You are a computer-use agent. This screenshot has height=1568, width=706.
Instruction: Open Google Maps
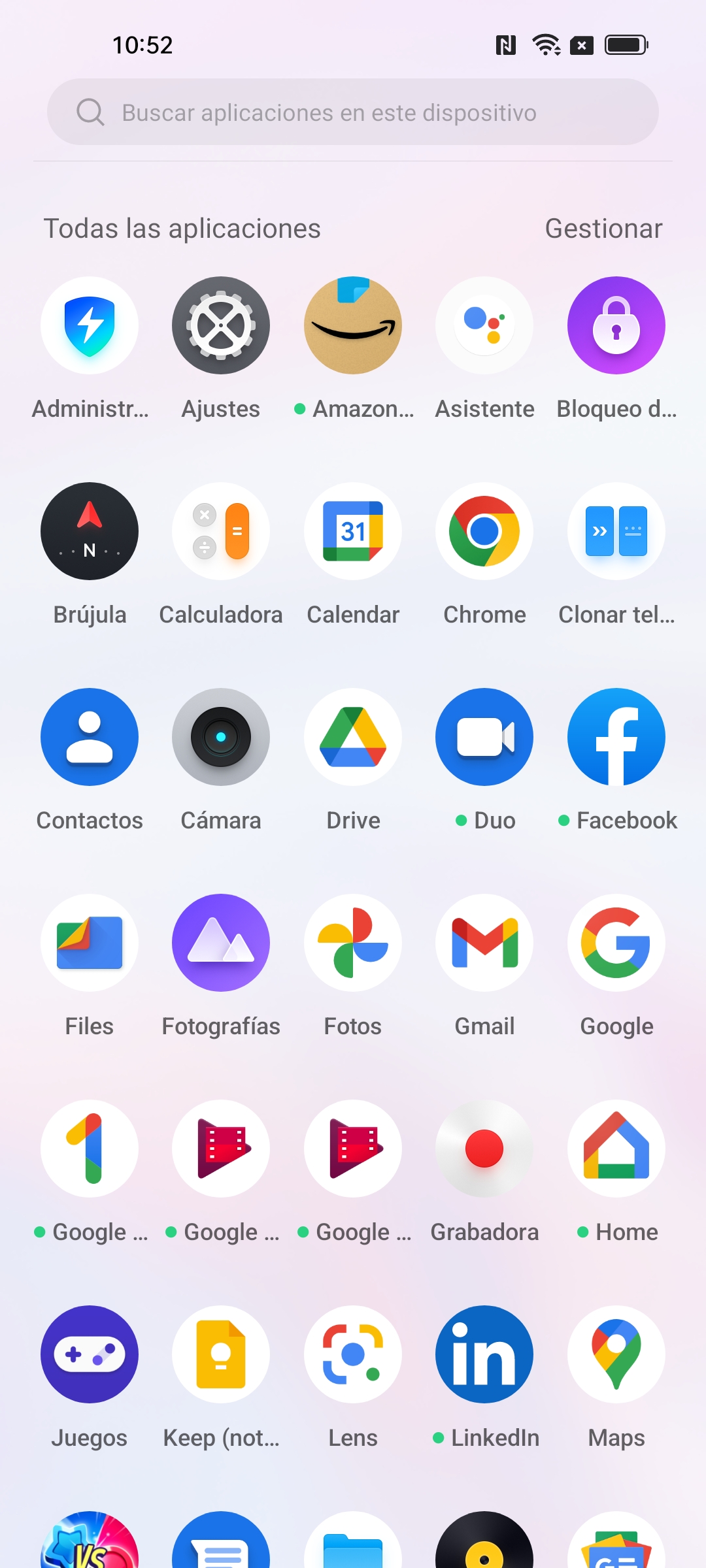(x=616, y=1354)
